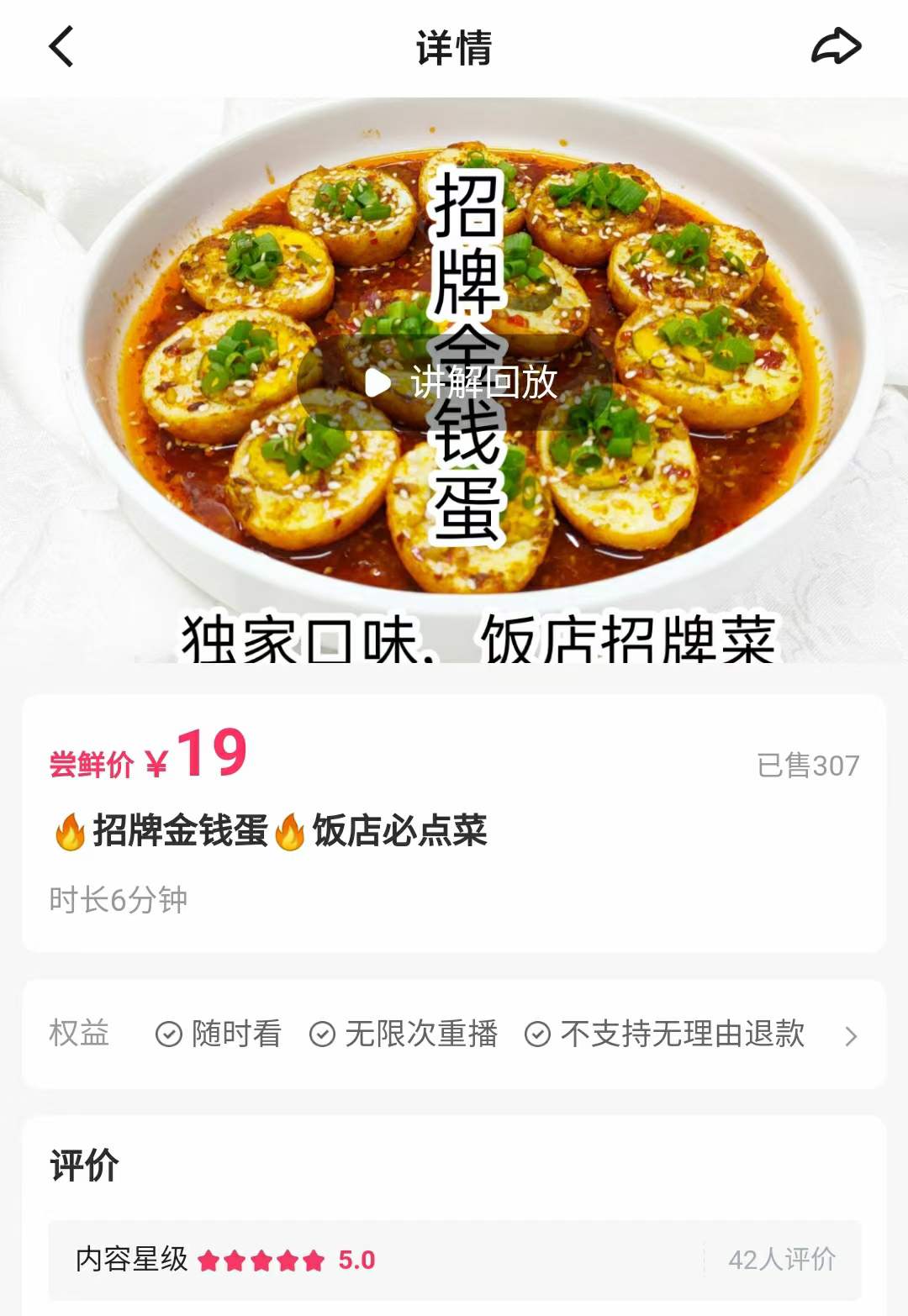Tap the 详情 page title
This screenshot has height=1316, width=908.
pos(454,48)
